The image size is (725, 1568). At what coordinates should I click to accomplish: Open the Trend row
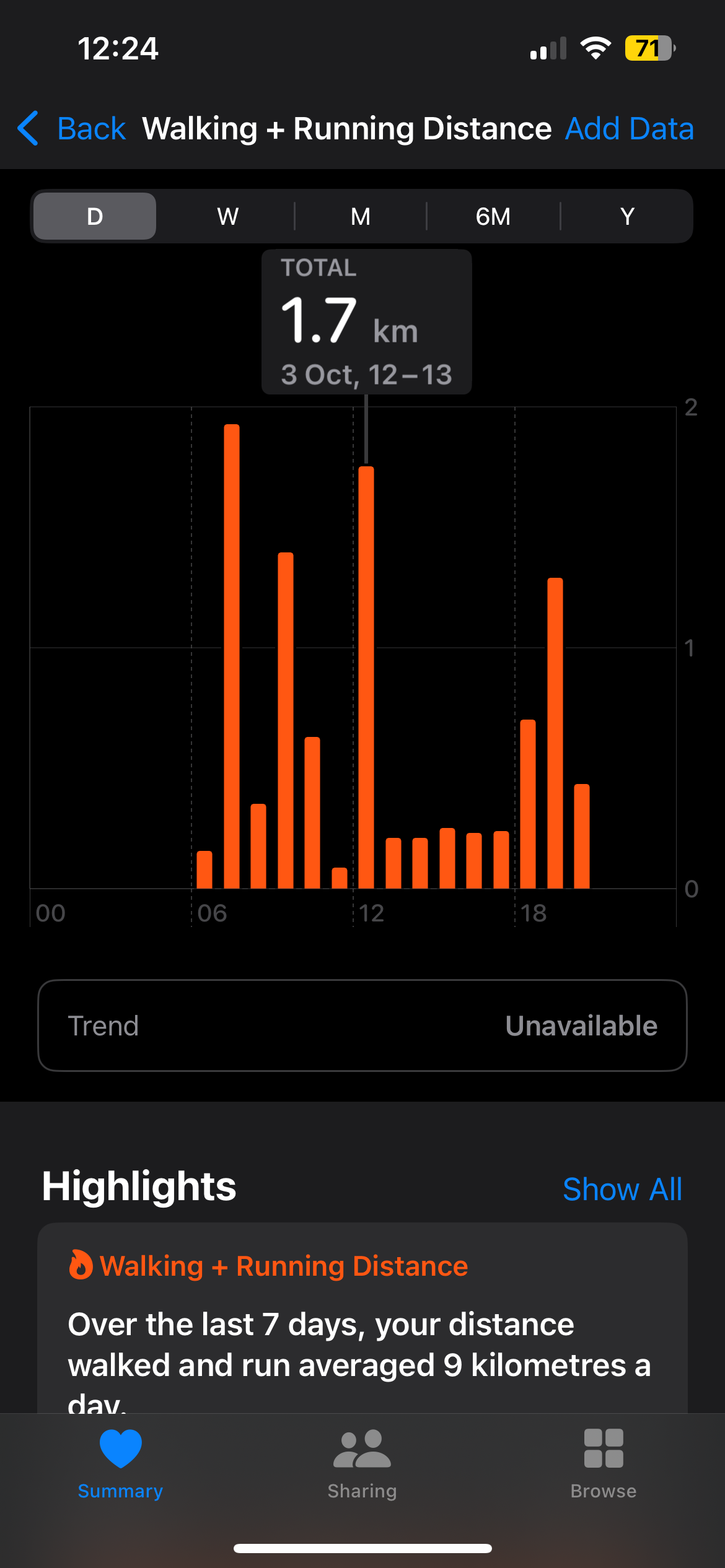click(x=362, y=1026)
